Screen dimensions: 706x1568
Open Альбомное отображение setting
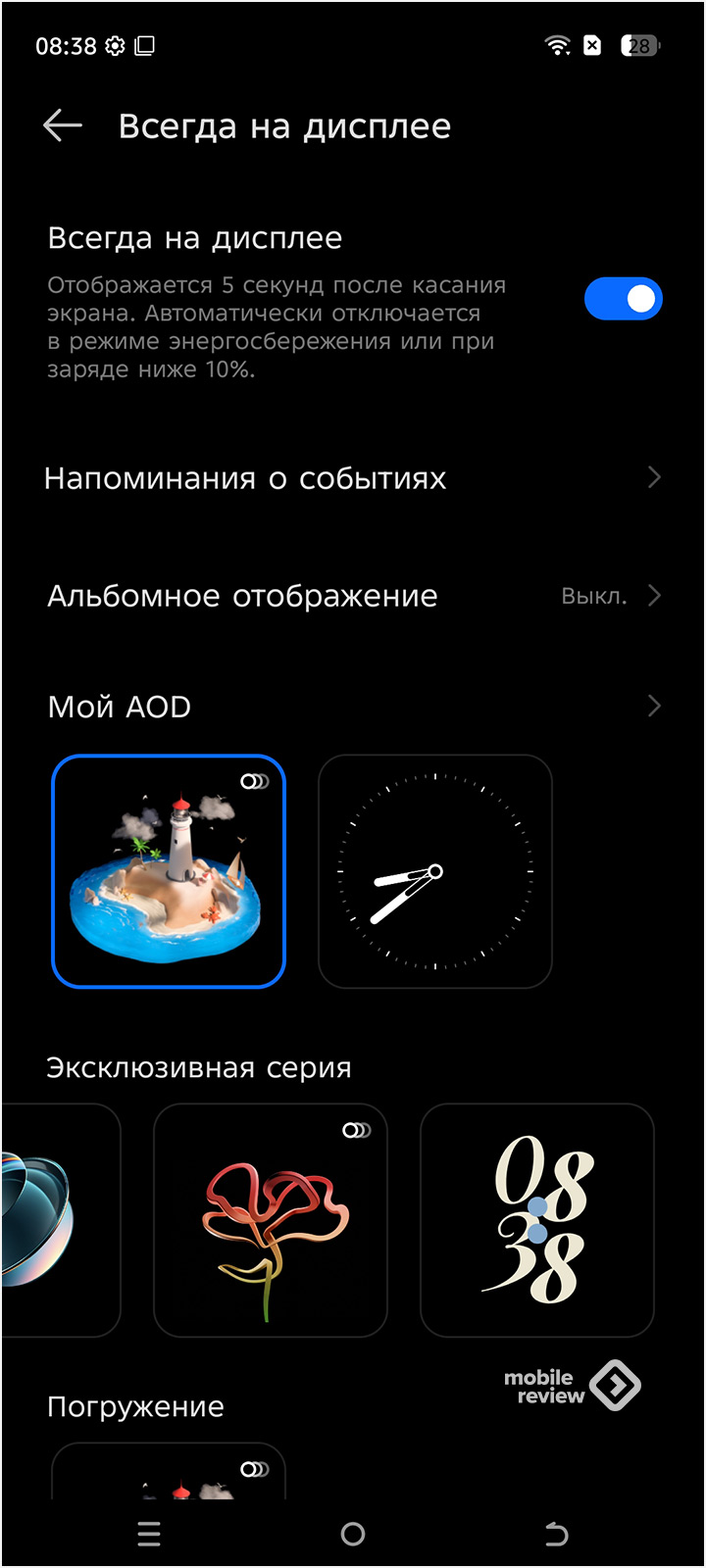click(353, 596)
